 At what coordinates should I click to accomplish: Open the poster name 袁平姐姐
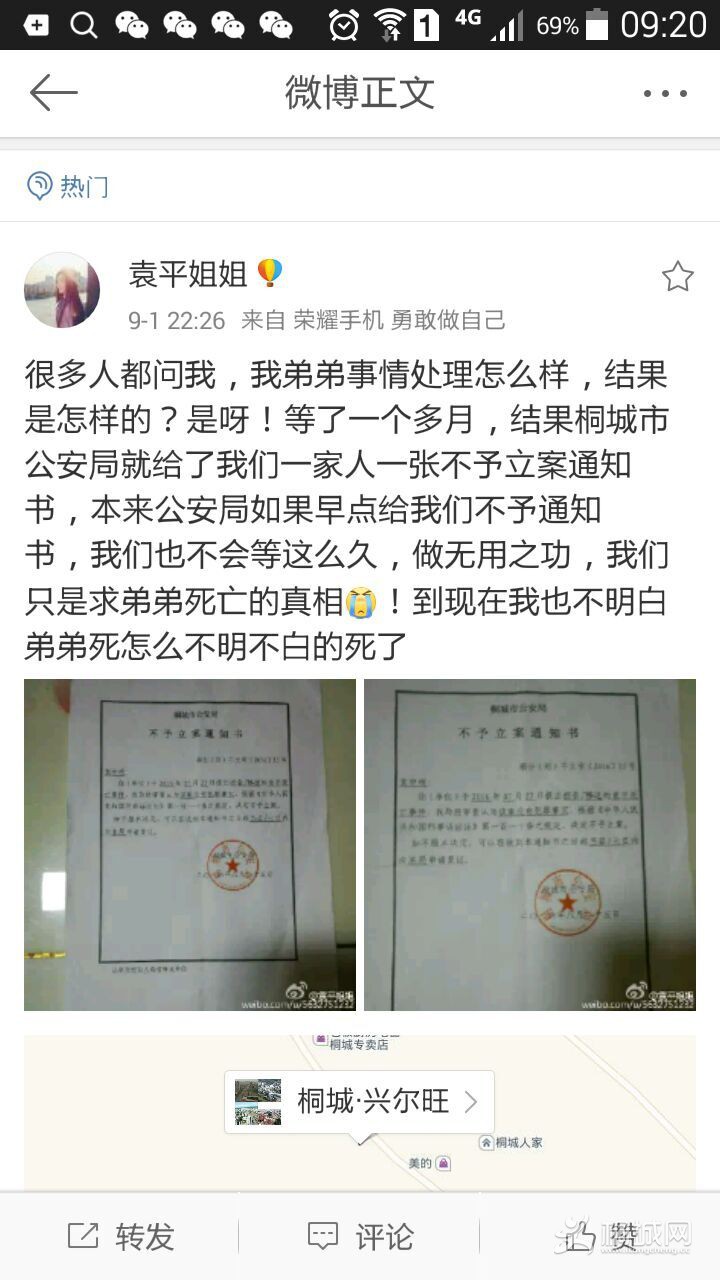(188, 274)
